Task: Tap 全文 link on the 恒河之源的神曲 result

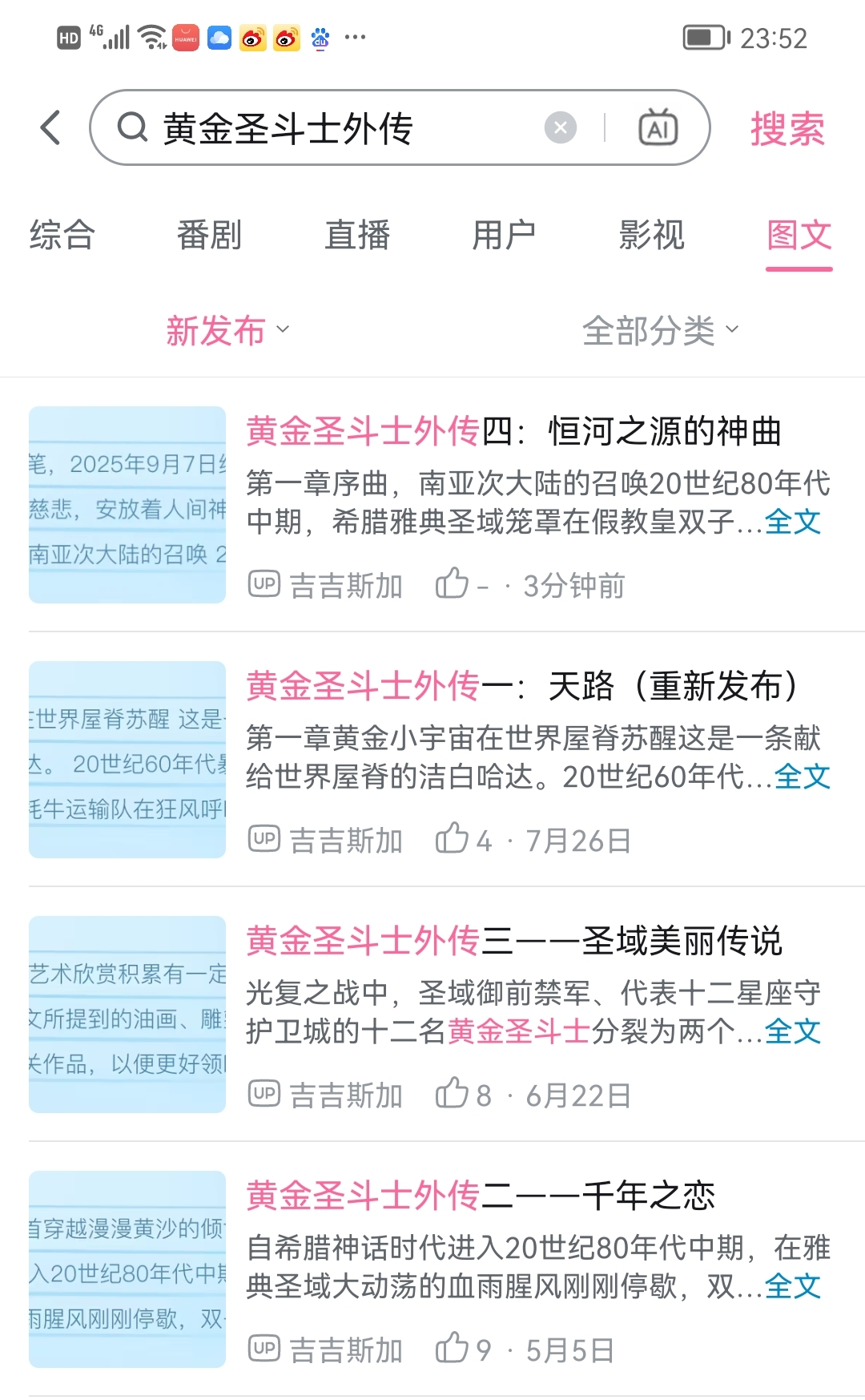Action: (793, 522)
